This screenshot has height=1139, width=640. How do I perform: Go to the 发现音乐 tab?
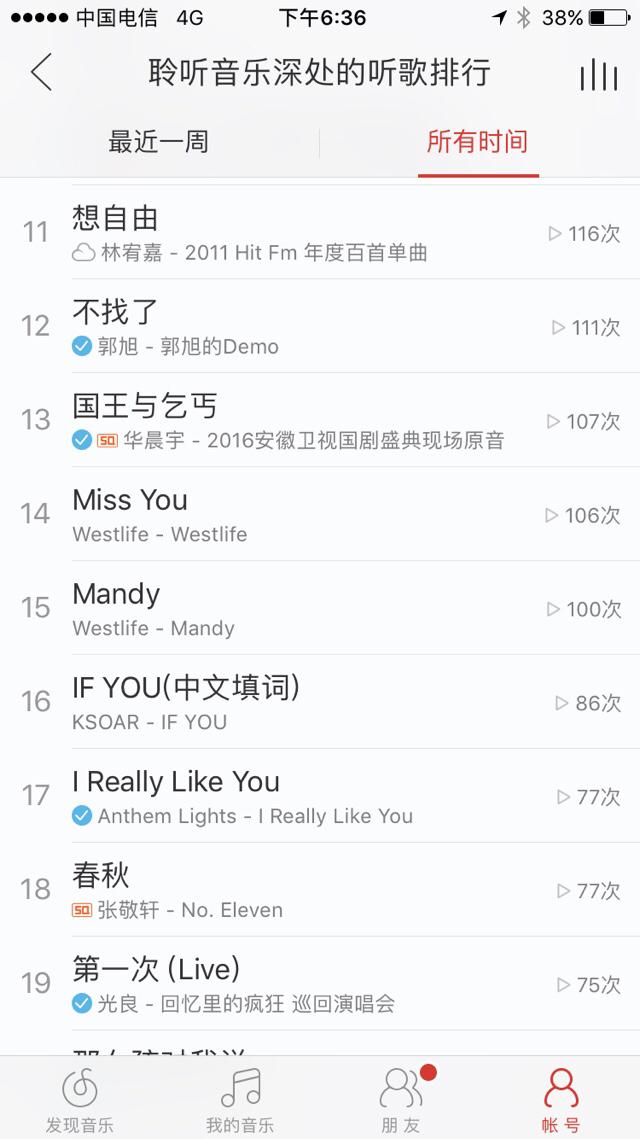(80, 1098)
